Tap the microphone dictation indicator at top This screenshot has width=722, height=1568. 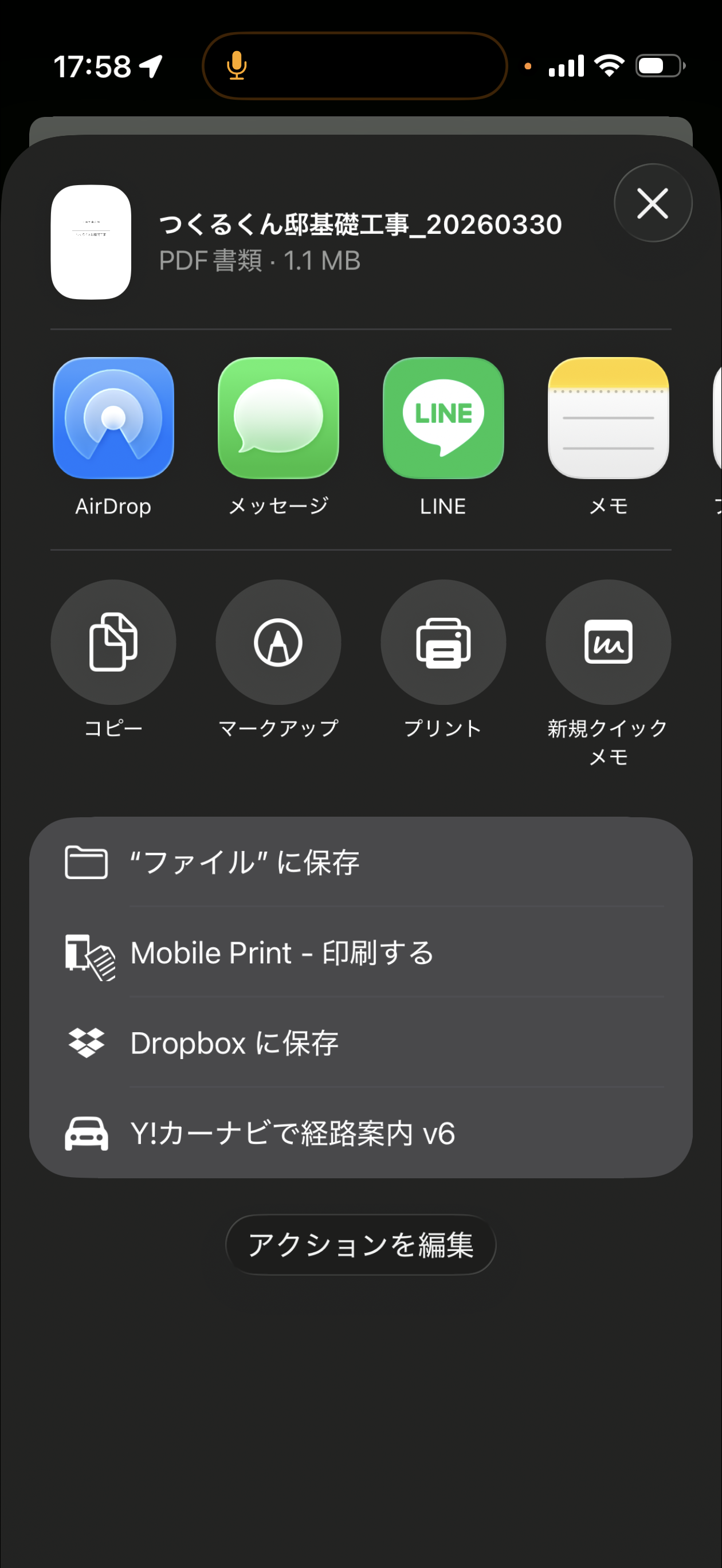(x=237, y=65)
